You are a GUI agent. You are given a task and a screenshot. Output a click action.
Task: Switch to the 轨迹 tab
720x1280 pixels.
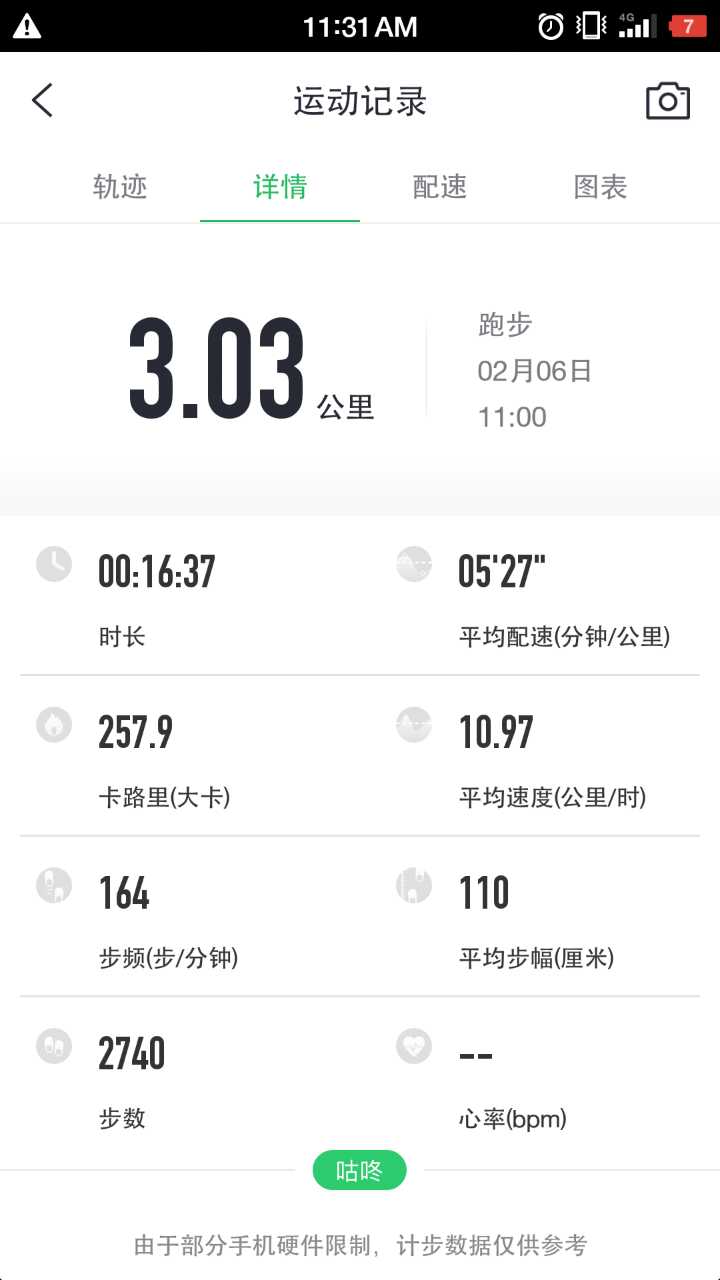click(120, 187)
